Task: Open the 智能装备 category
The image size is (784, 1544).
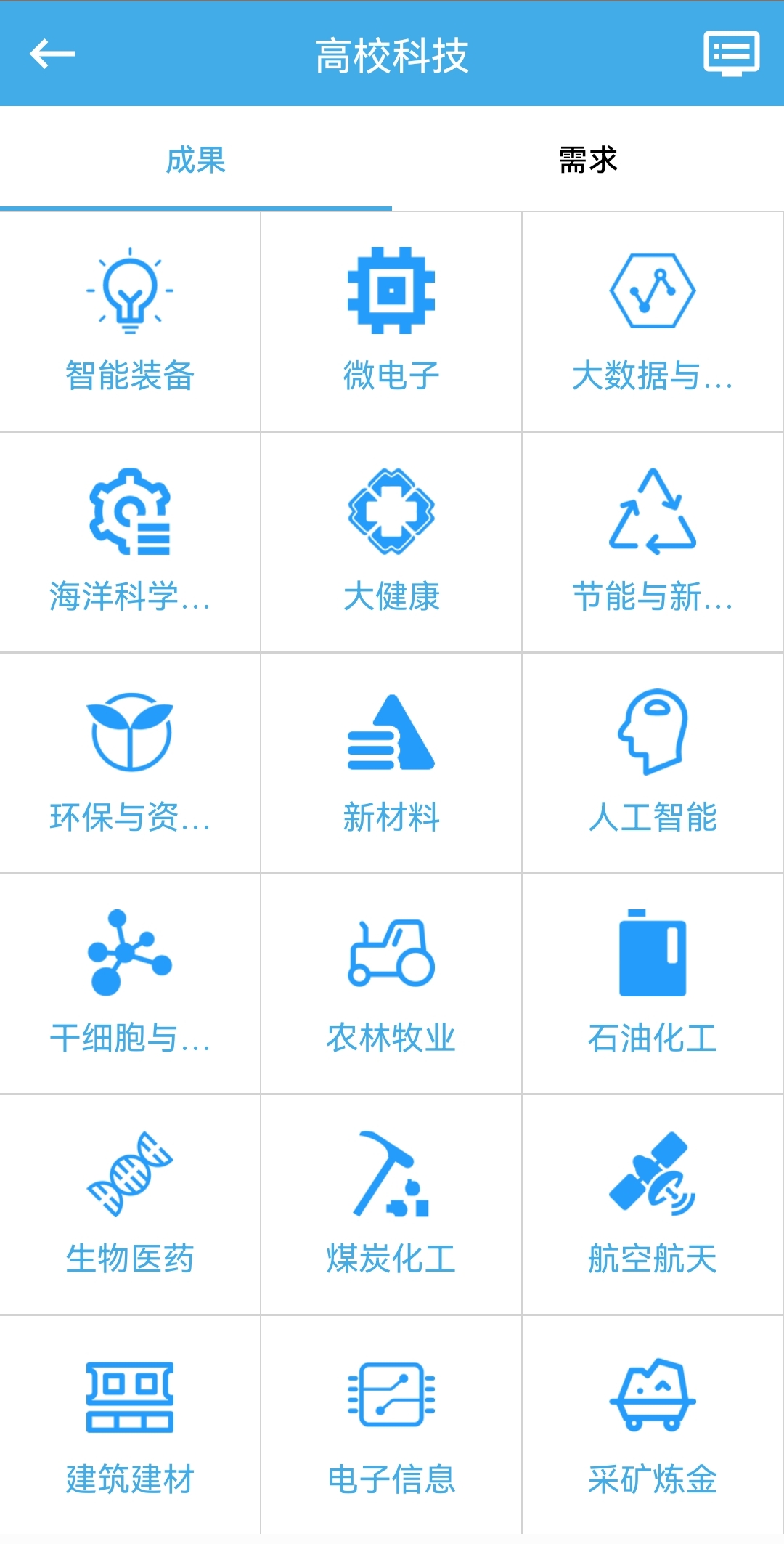Action: [x=130, y=322]
